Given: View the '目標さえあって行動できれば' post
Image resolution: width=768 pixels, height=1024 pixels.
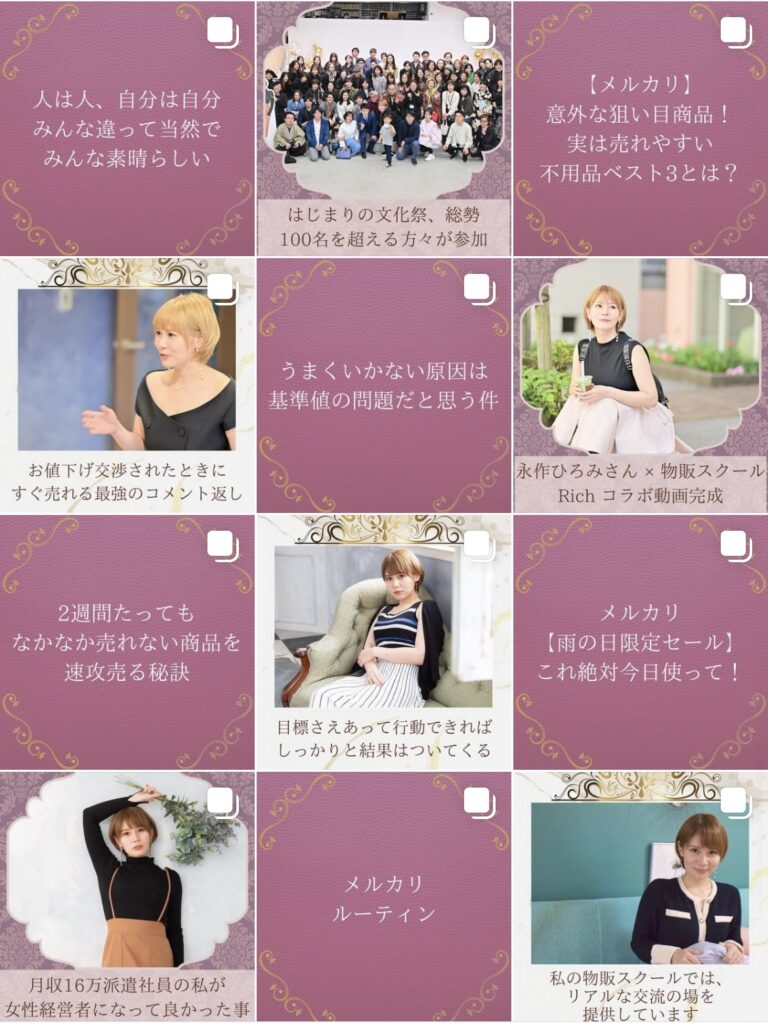Looking at the screenshot, I should (x=384, y=642).
